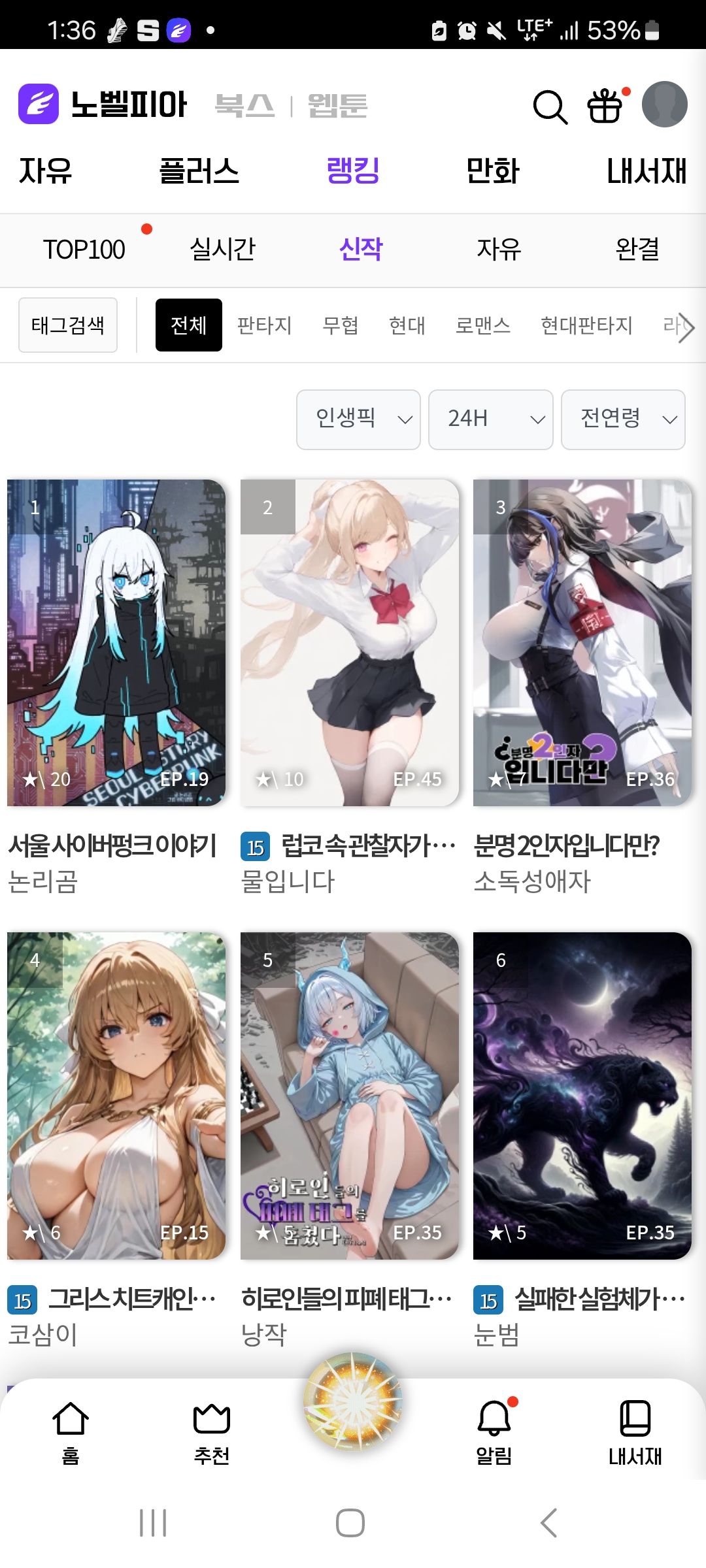This screenshot has width=706, height=1568.
Task: Open the TOP100 ranking tab
Action: [x=84, y=250]
